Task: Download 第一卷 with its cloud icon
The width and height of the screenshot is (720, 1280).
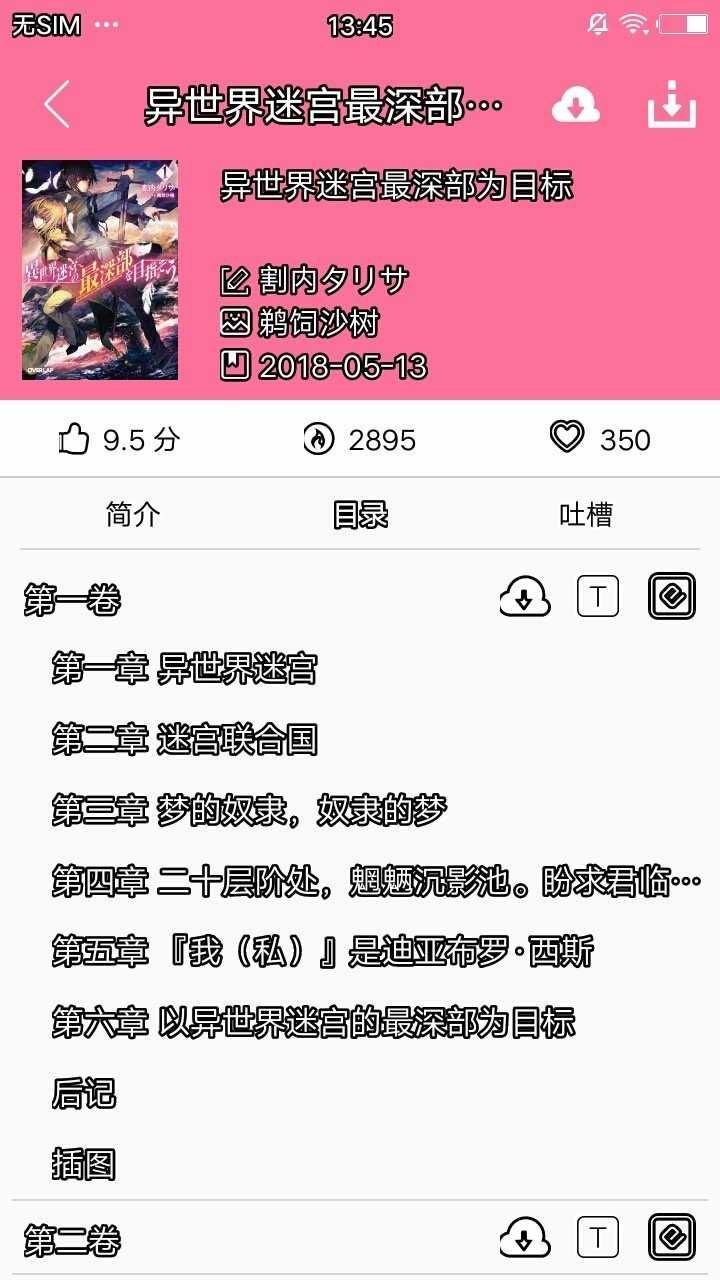Action: [x=524, y=598]
